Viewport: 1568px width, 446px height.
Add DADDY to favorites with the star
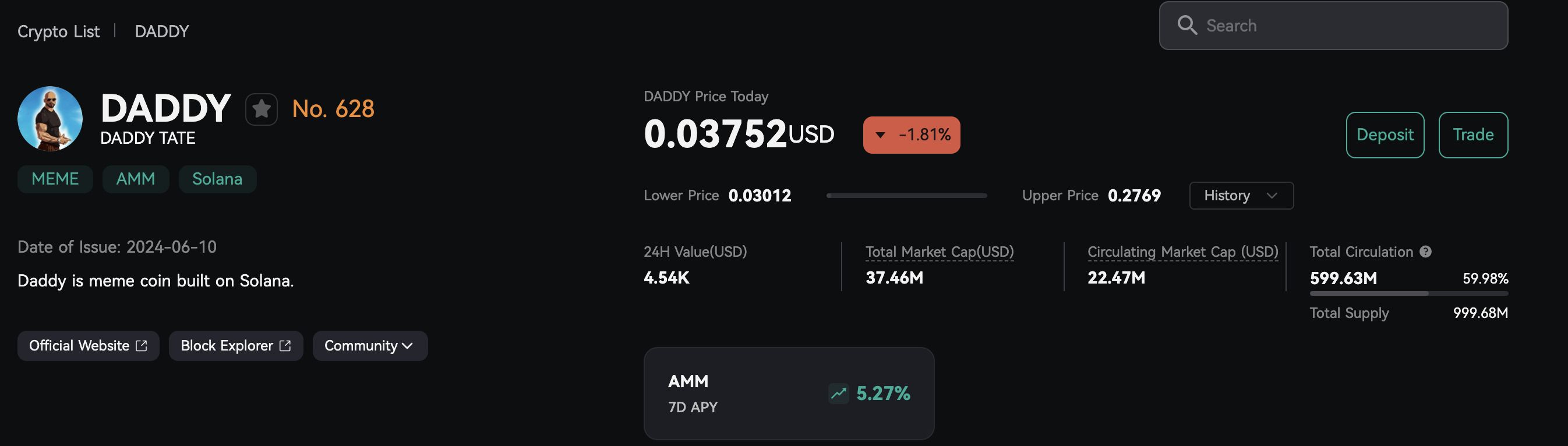tap(261, 109)
